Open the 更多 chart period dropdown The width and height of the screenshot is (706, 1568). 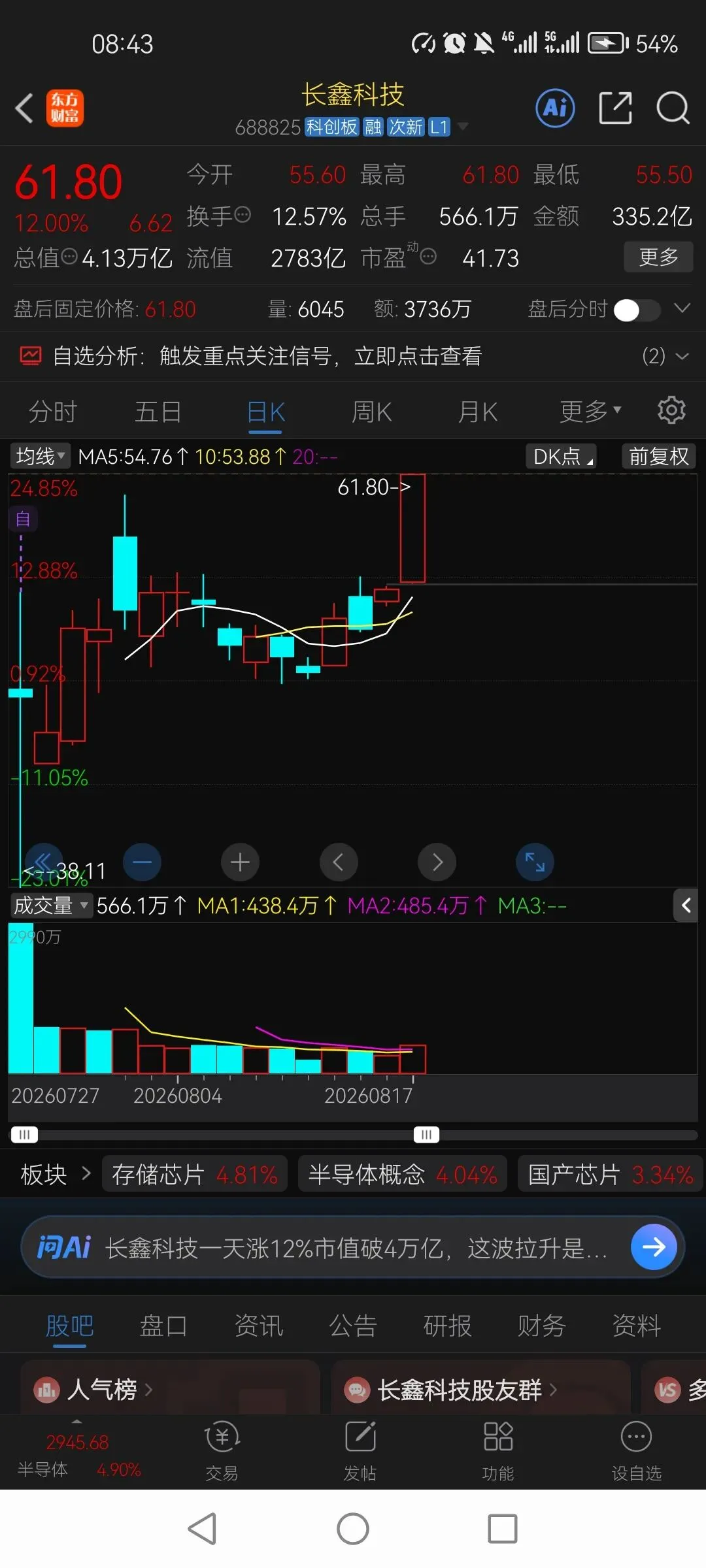click(590, 411)
